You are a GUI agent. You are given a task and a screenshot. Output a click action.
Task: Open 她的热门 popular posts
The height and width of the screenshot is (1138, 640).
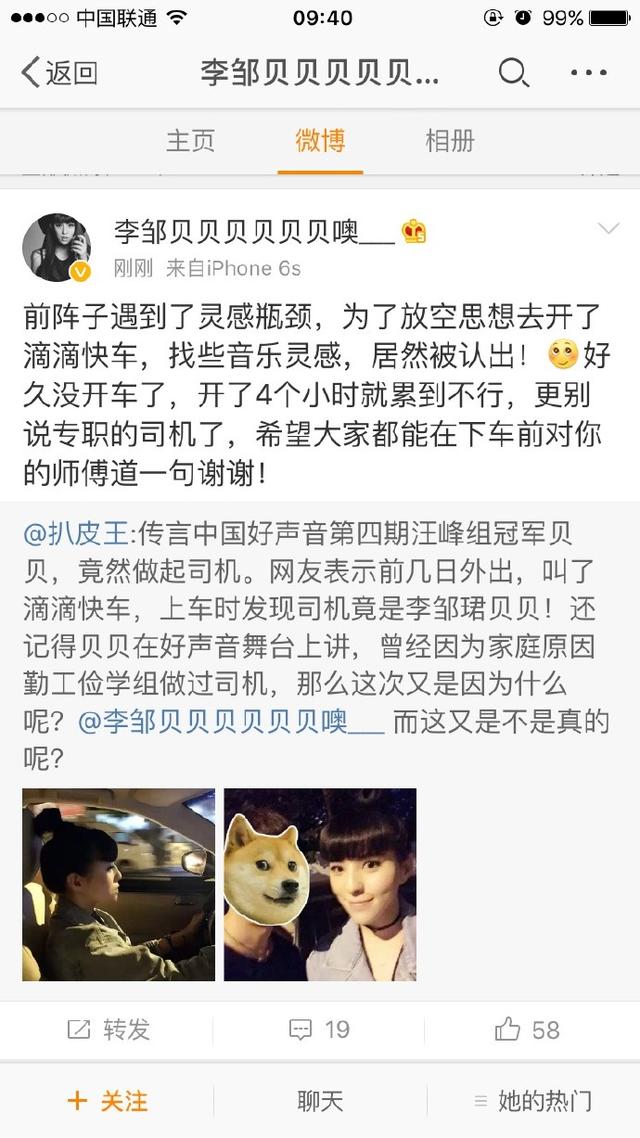tap(533, 1101)
